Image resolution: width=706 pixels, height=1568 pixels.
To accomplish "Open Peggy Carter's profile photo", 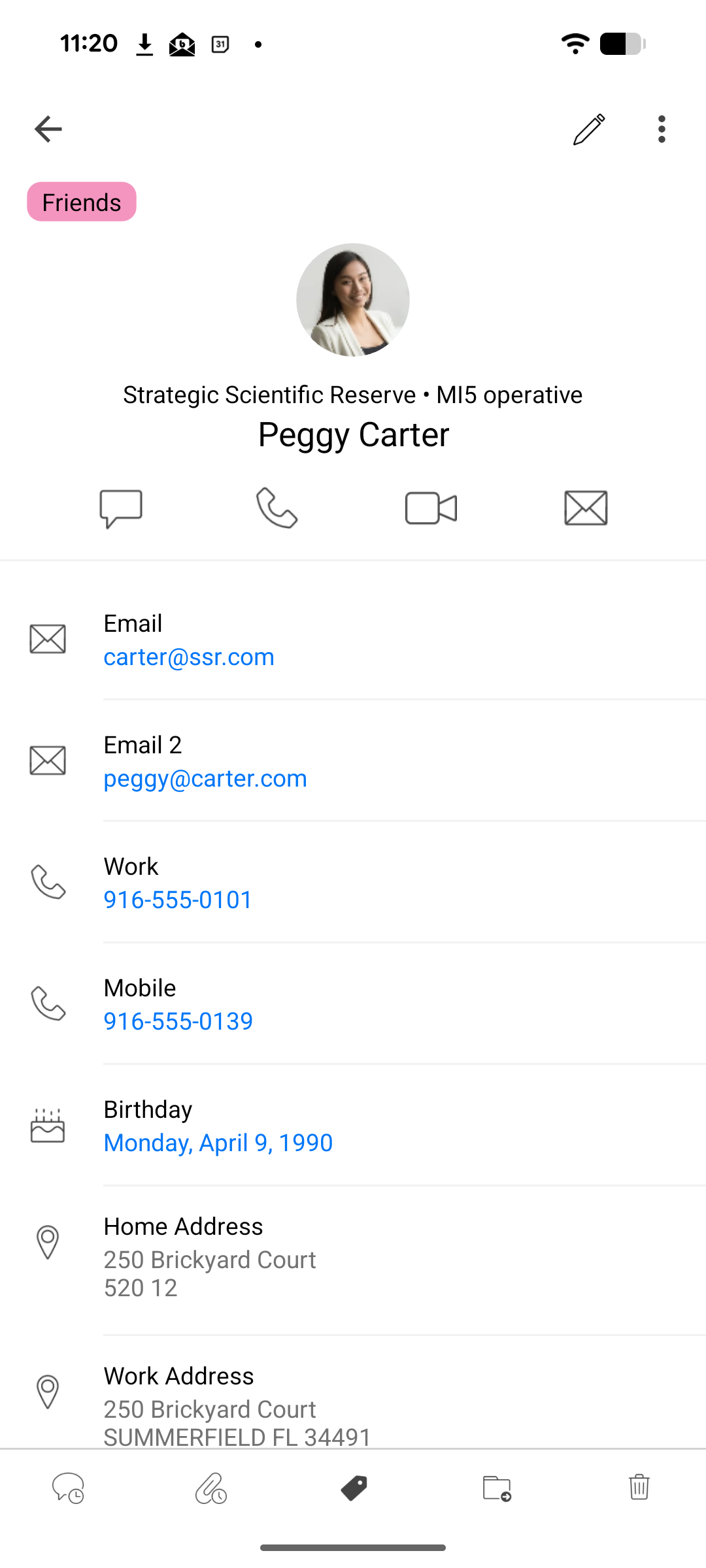I will click(353, 300).
